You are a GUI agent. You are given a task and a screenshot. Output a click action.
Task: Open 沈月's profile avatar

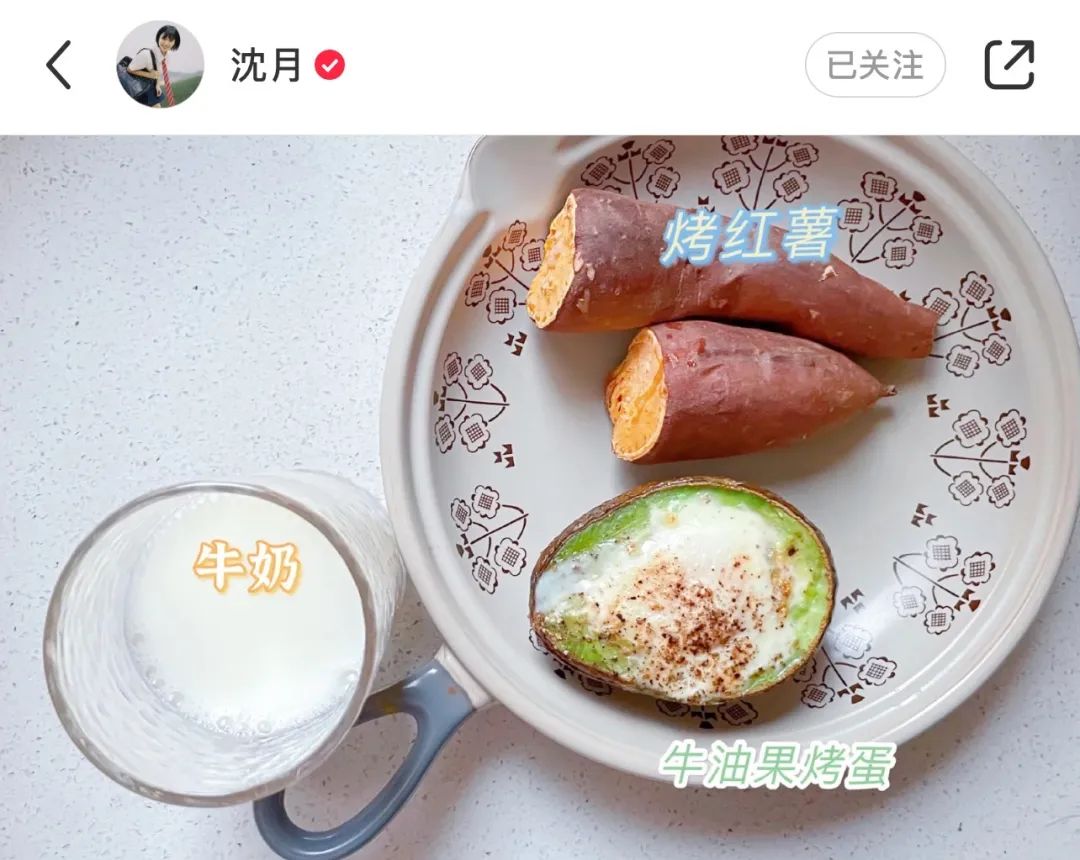pyautogui.click(x=160, y=65)
